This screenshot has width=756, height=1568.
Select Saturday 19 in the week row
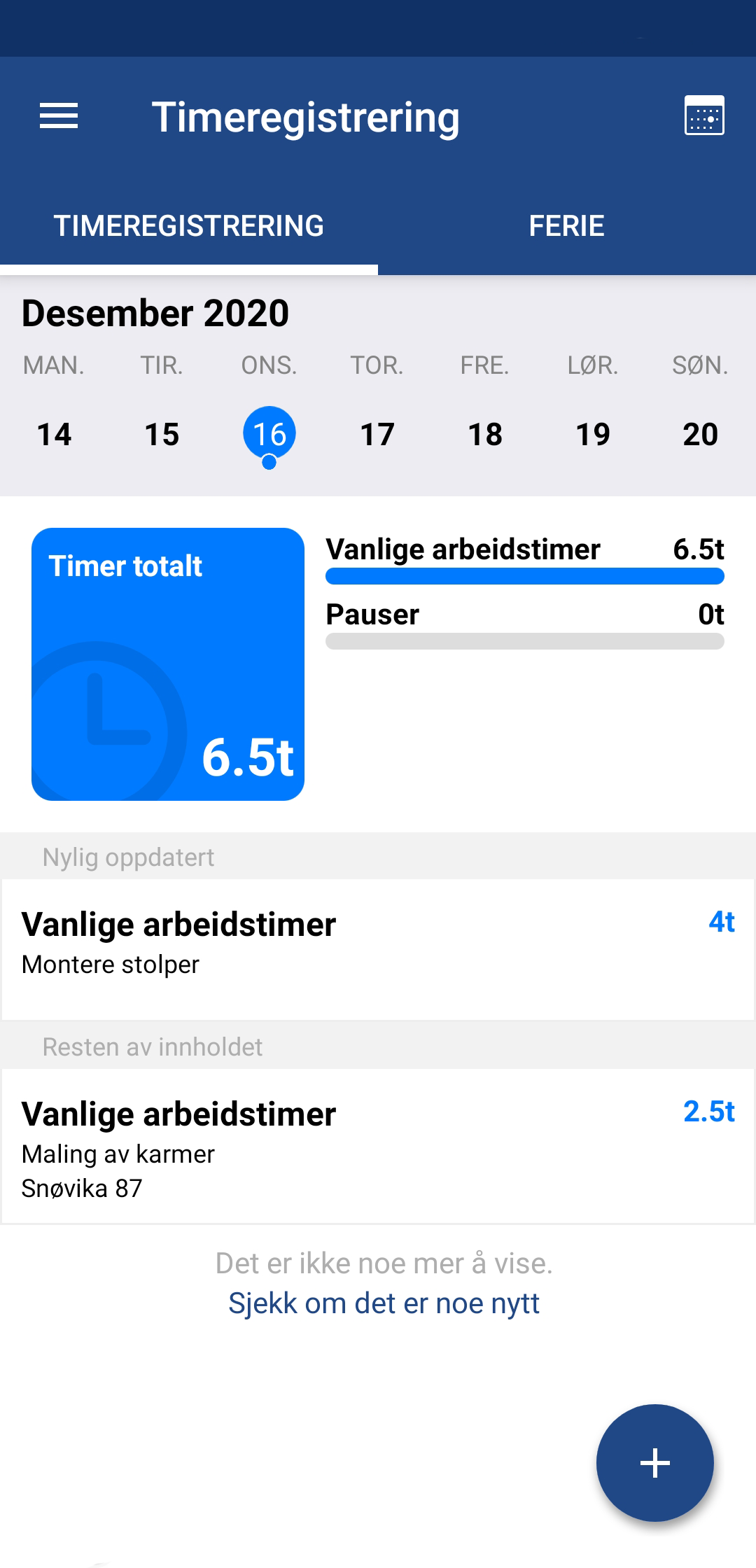pyautogui.click(x=593, y=434)
